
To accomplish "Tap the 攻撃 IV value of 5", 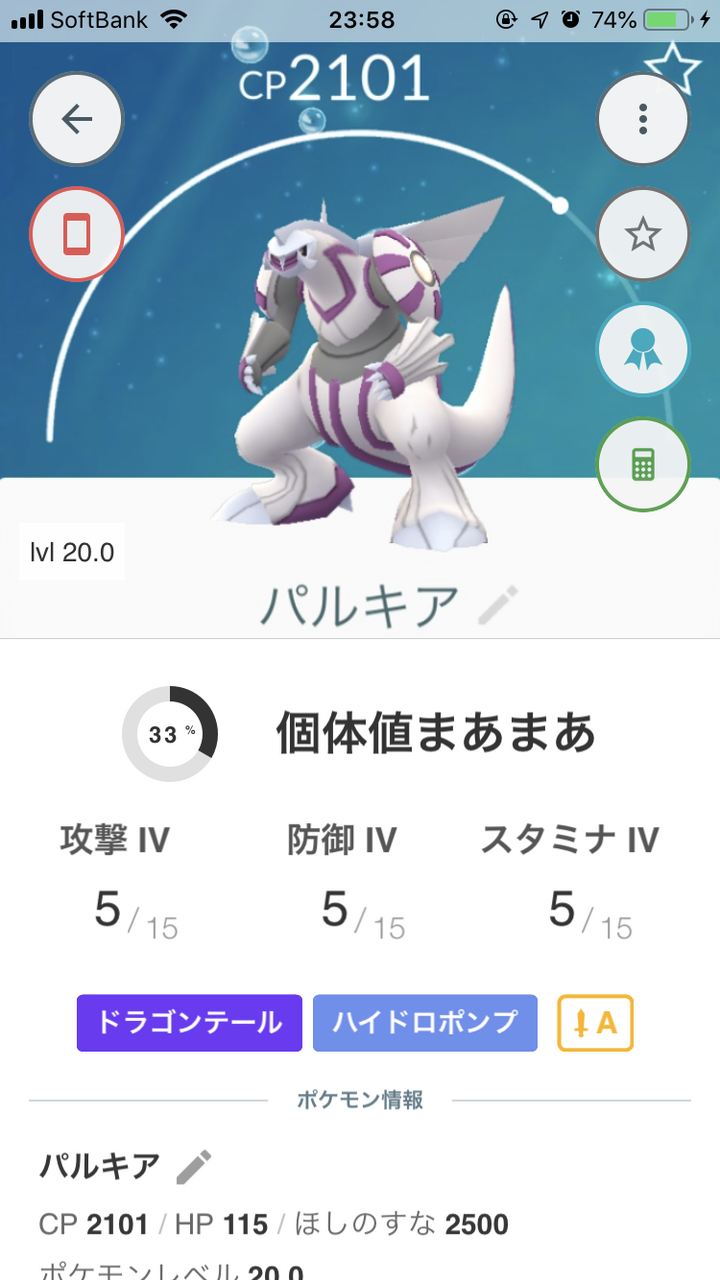I will coord(107,908).
